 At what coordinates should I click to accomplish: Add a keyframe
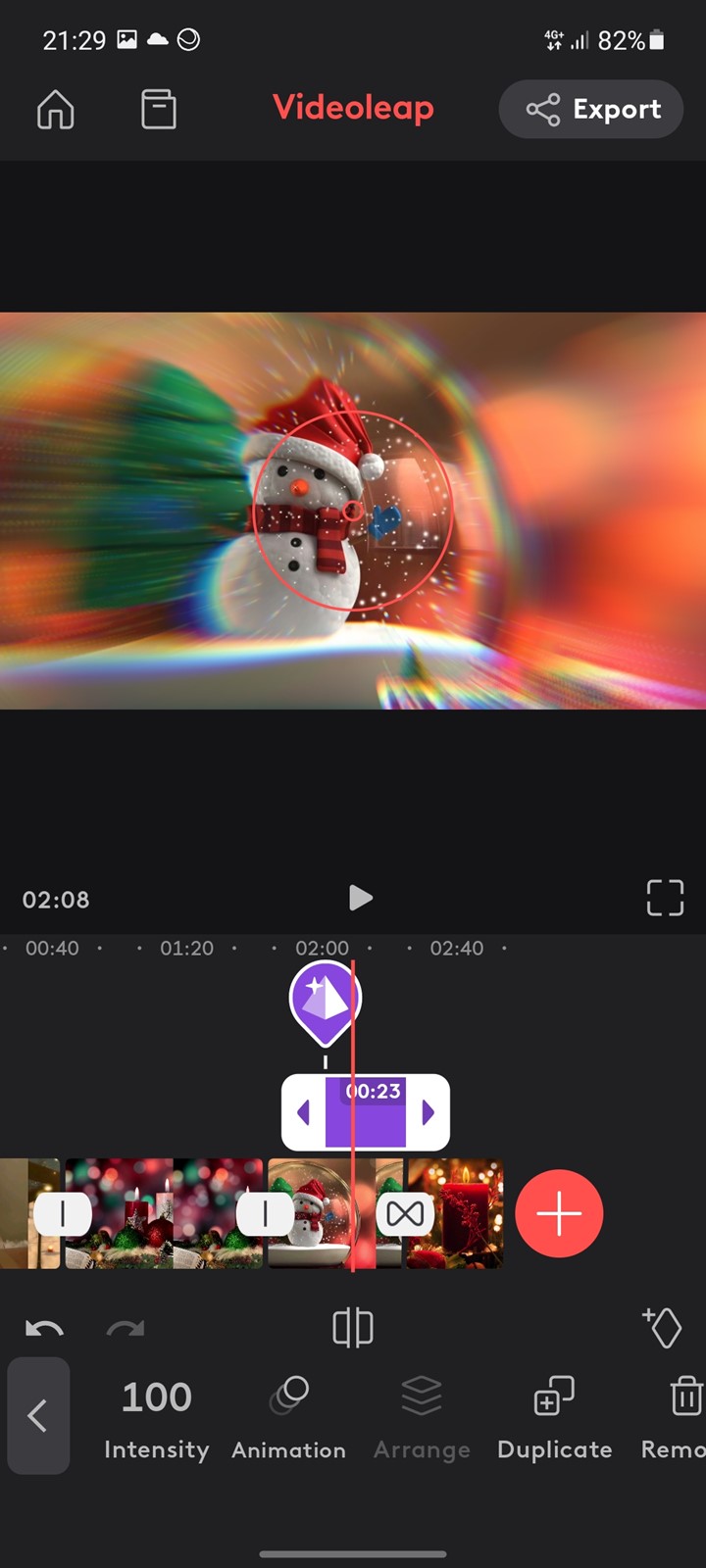point(663,1327)
